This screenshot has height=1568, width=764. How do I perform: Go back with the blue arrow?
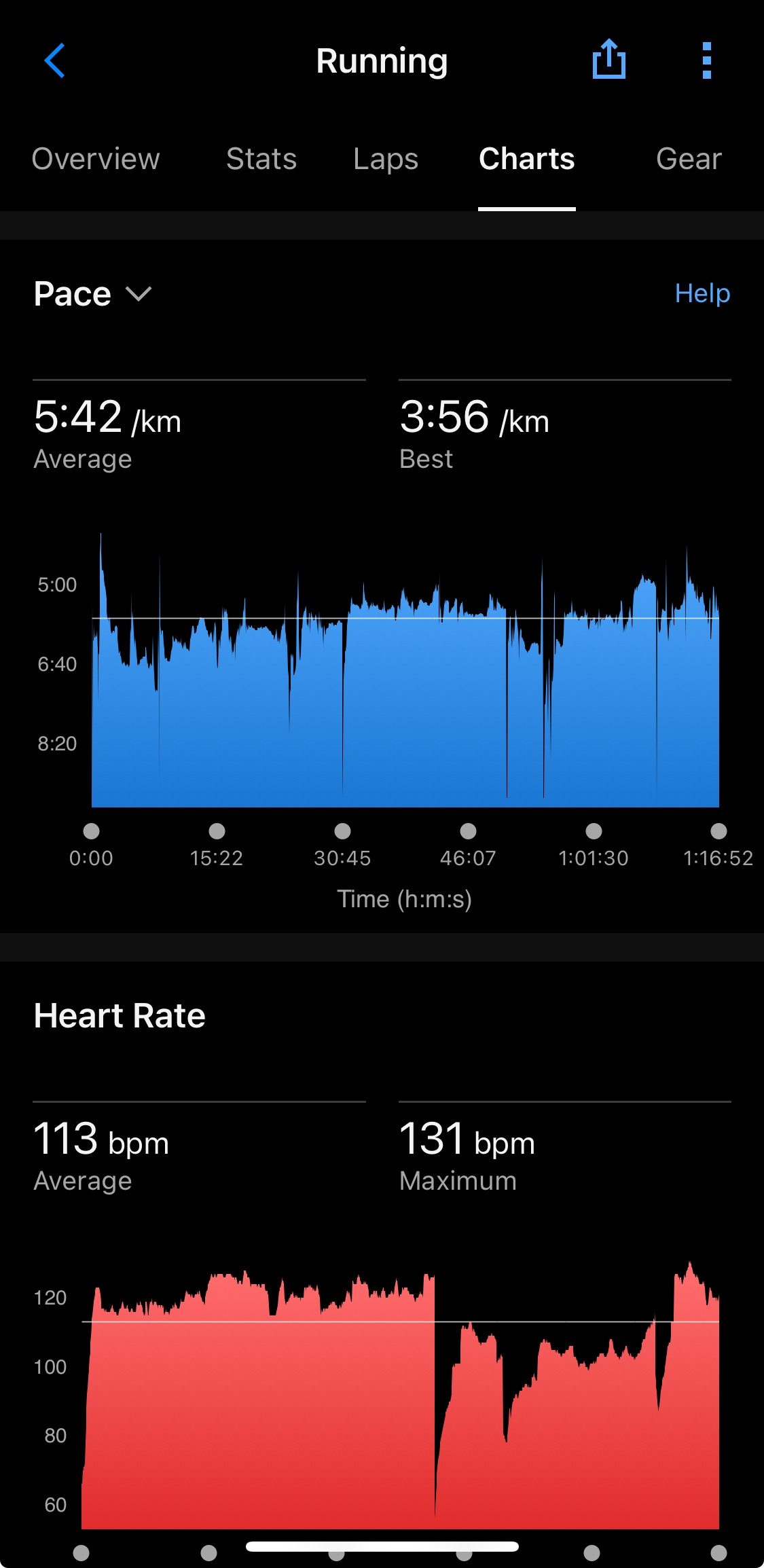point(54,61)
